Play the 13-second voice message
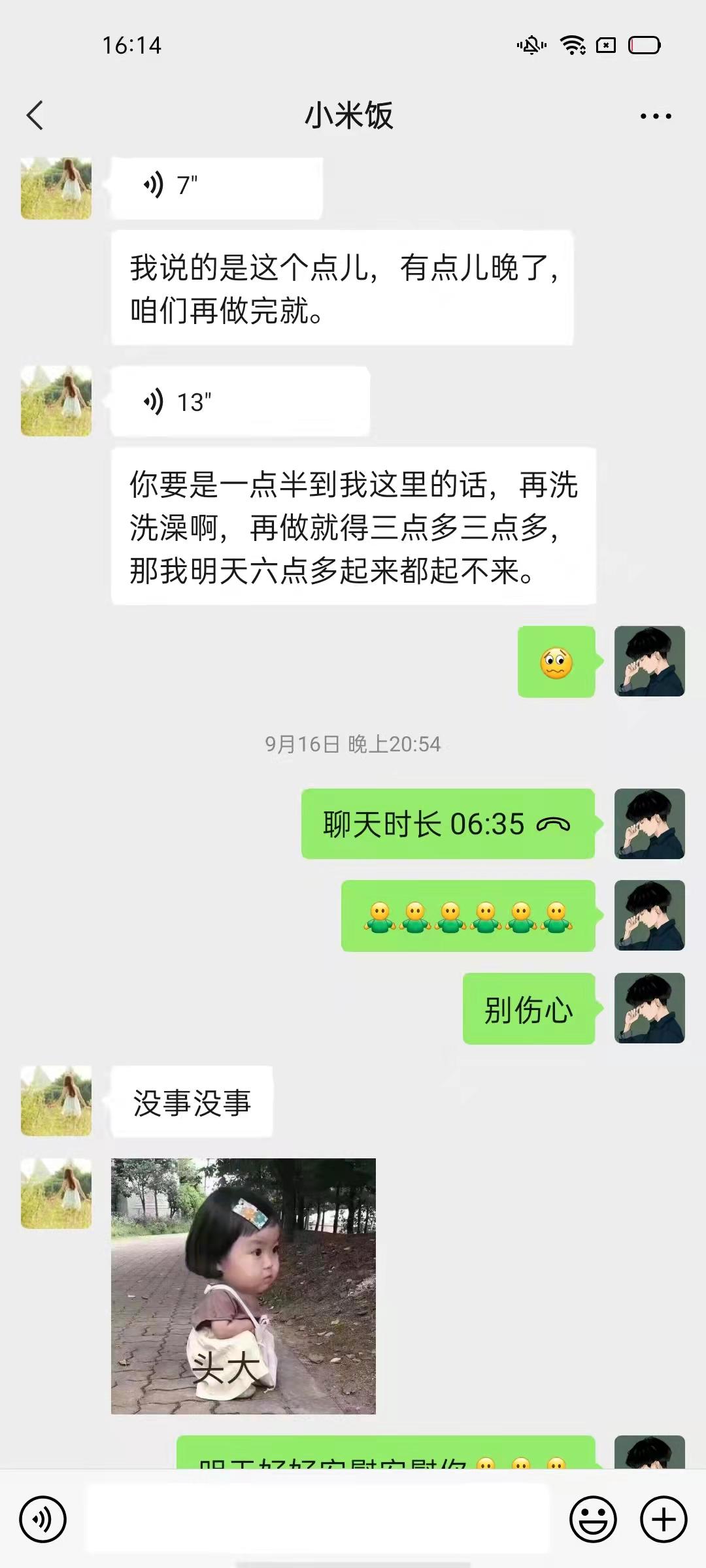 pyautogui.click(x=239, y=402)
